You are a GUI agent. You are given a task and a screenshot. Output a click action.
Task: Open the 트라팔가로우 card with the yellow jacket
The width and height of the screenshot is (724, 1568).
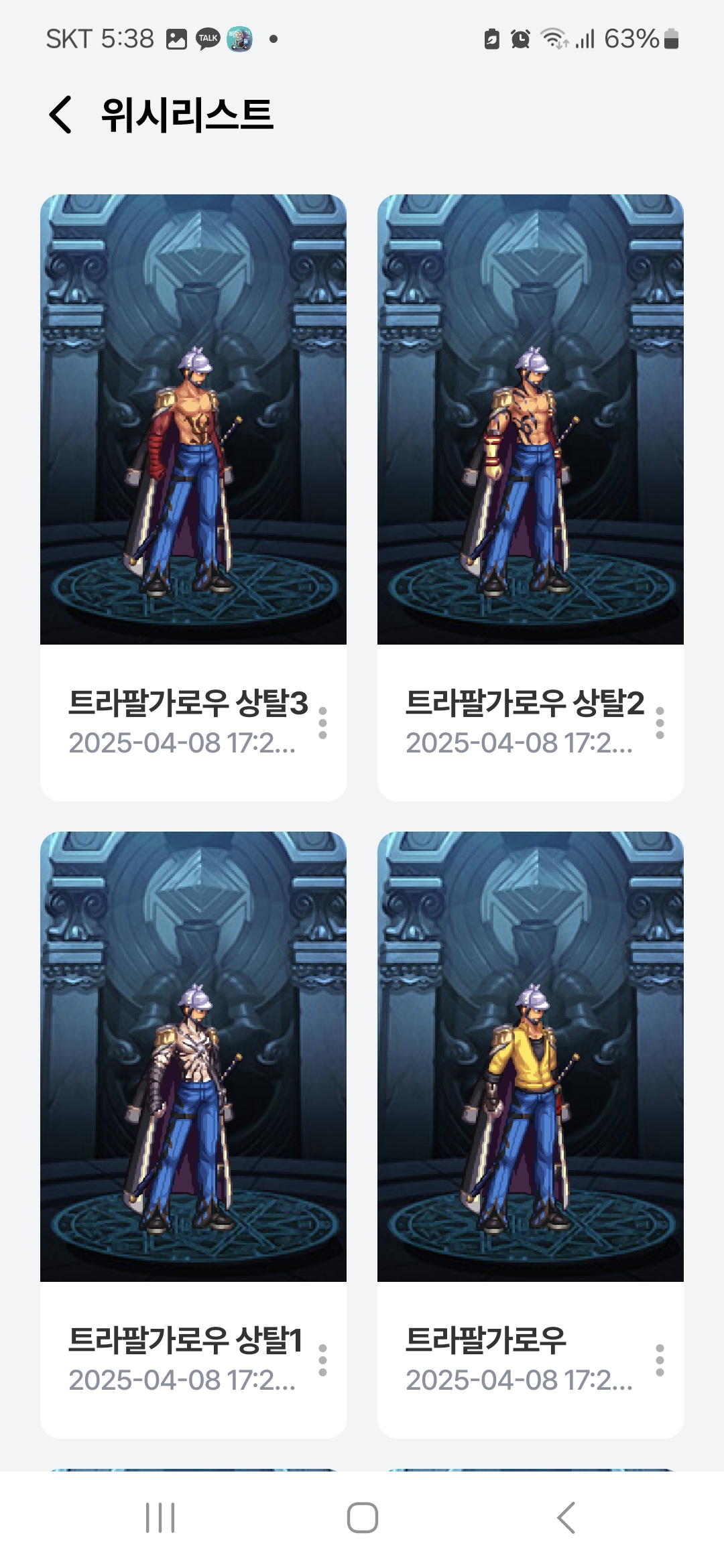click(530, 1135)
